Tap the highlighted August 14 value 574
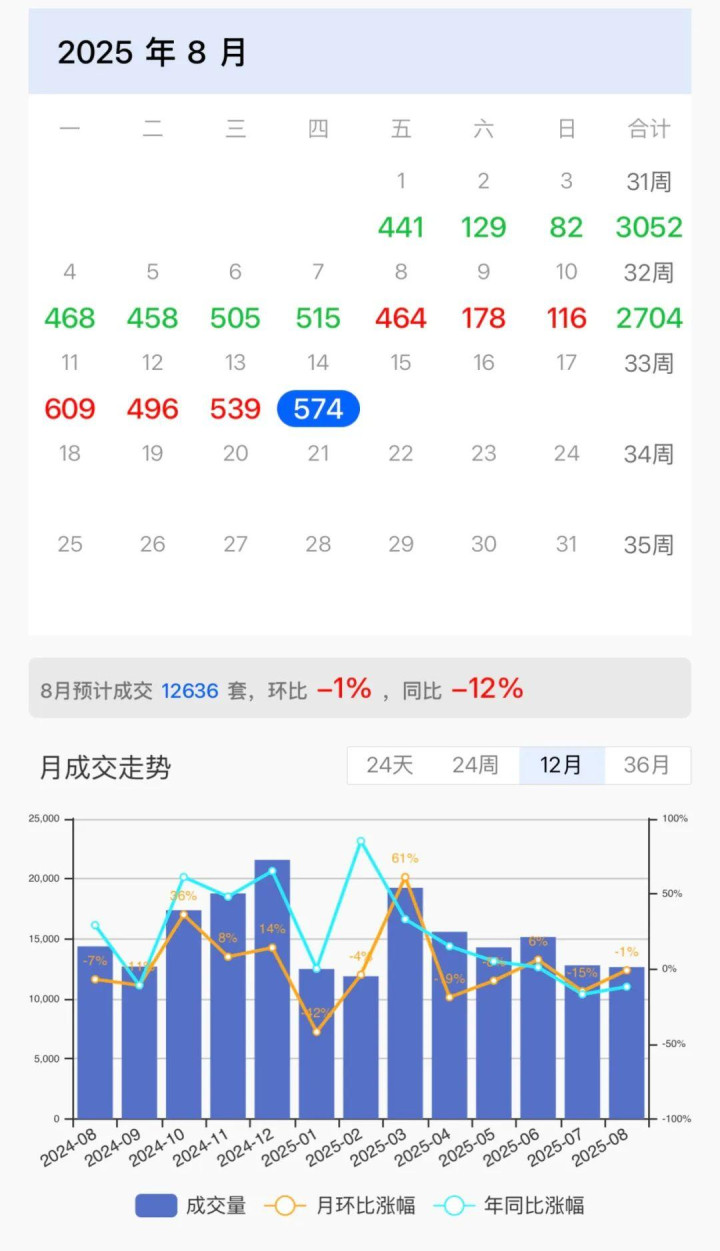 pos(318,408)
